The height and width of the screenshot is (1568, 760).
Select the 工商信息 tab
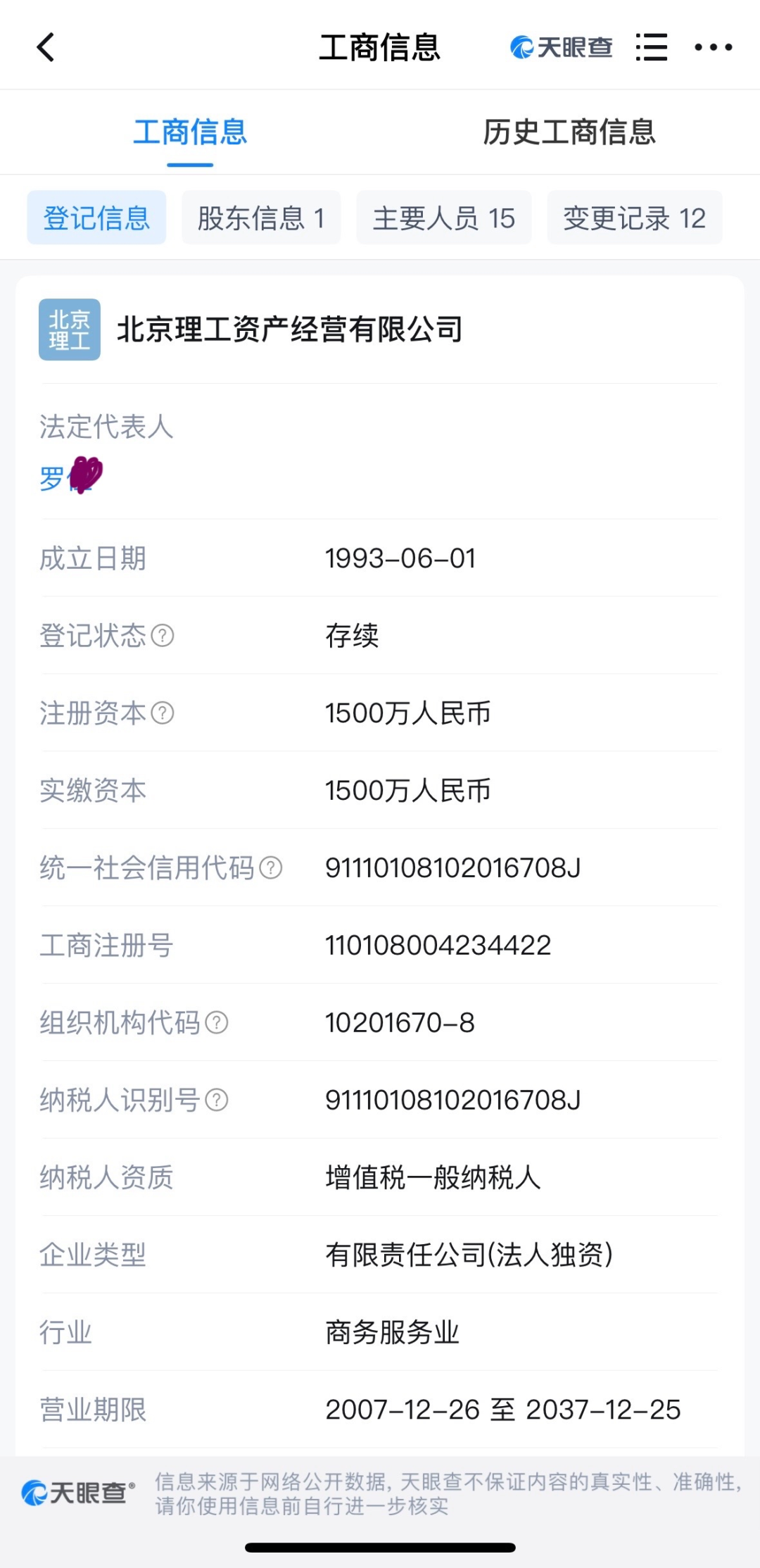[190, 132]
